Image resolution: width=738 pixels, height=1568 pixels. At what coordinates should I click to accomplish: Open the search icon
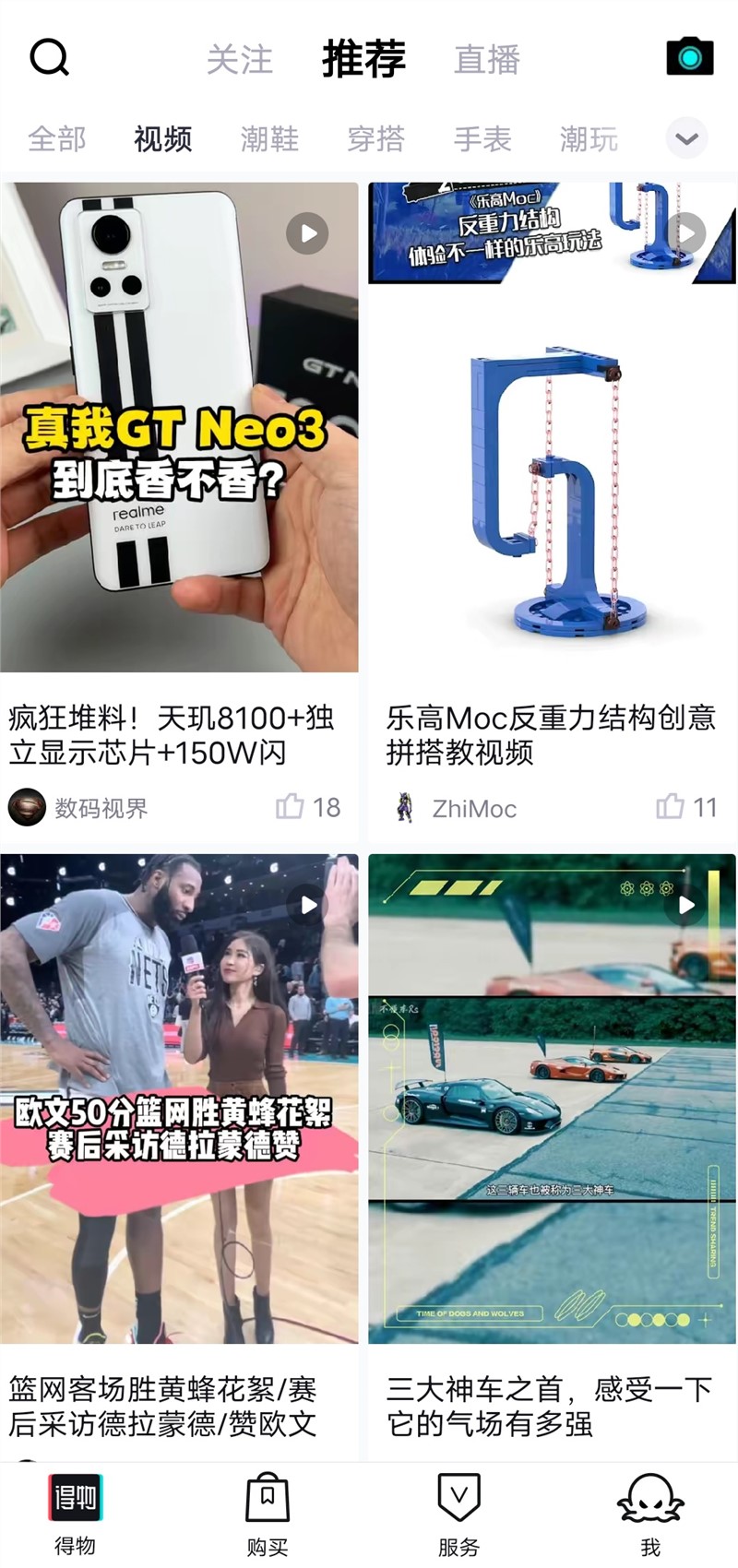tap(50, 58)
